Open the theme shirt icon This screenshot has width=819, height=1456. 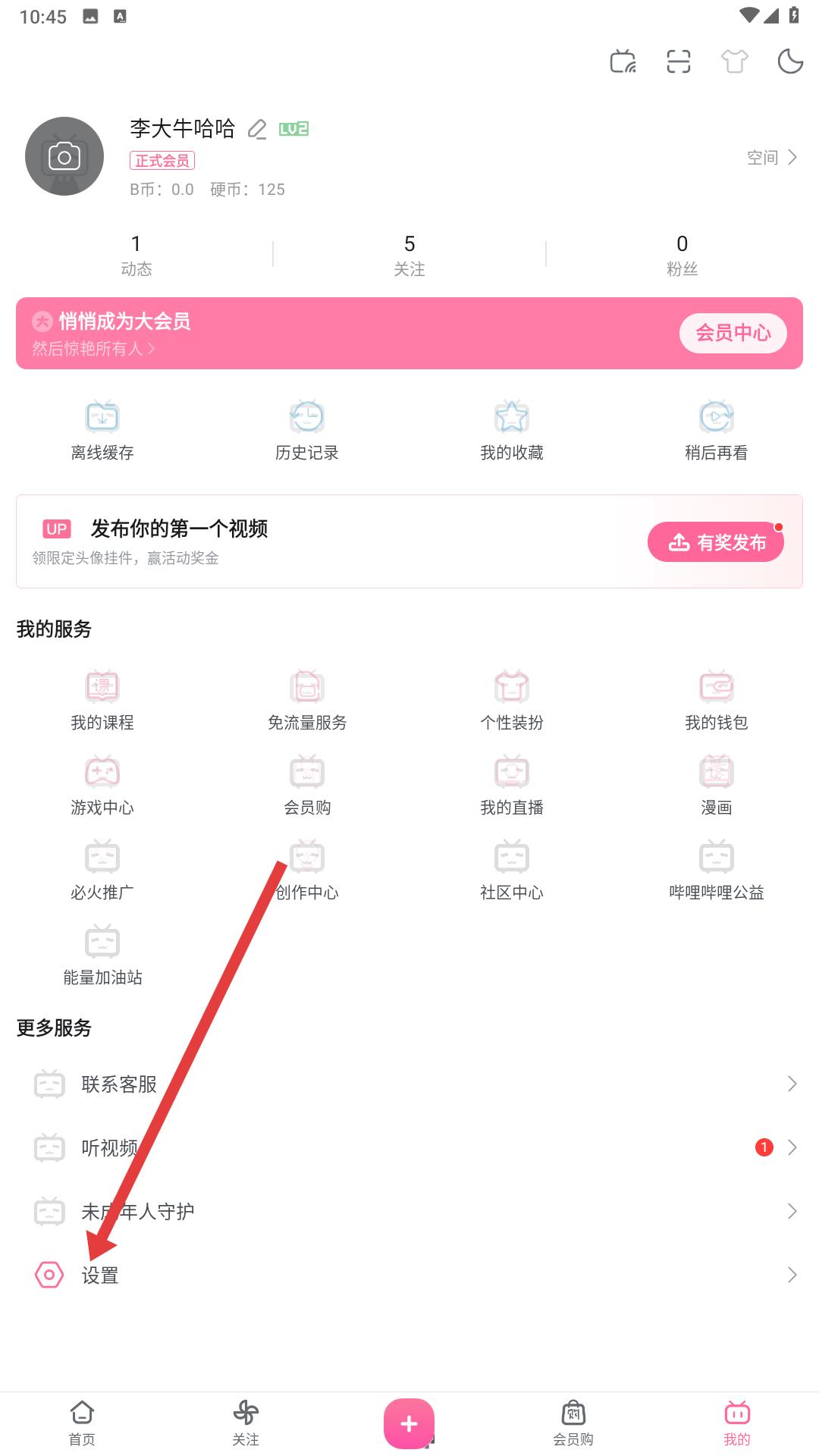click(734, 61)
